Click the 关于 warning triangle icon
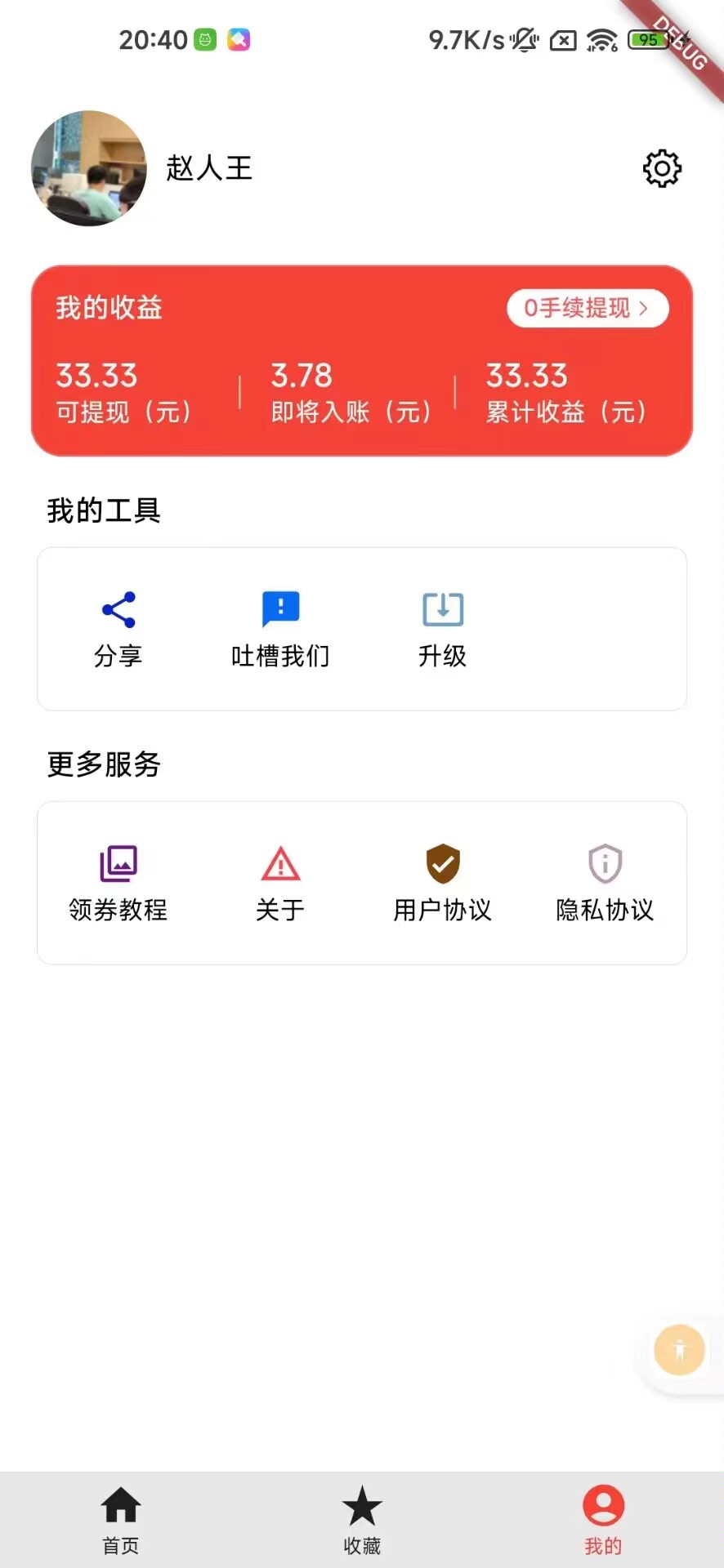724x1568 pixels. [280, 863]
